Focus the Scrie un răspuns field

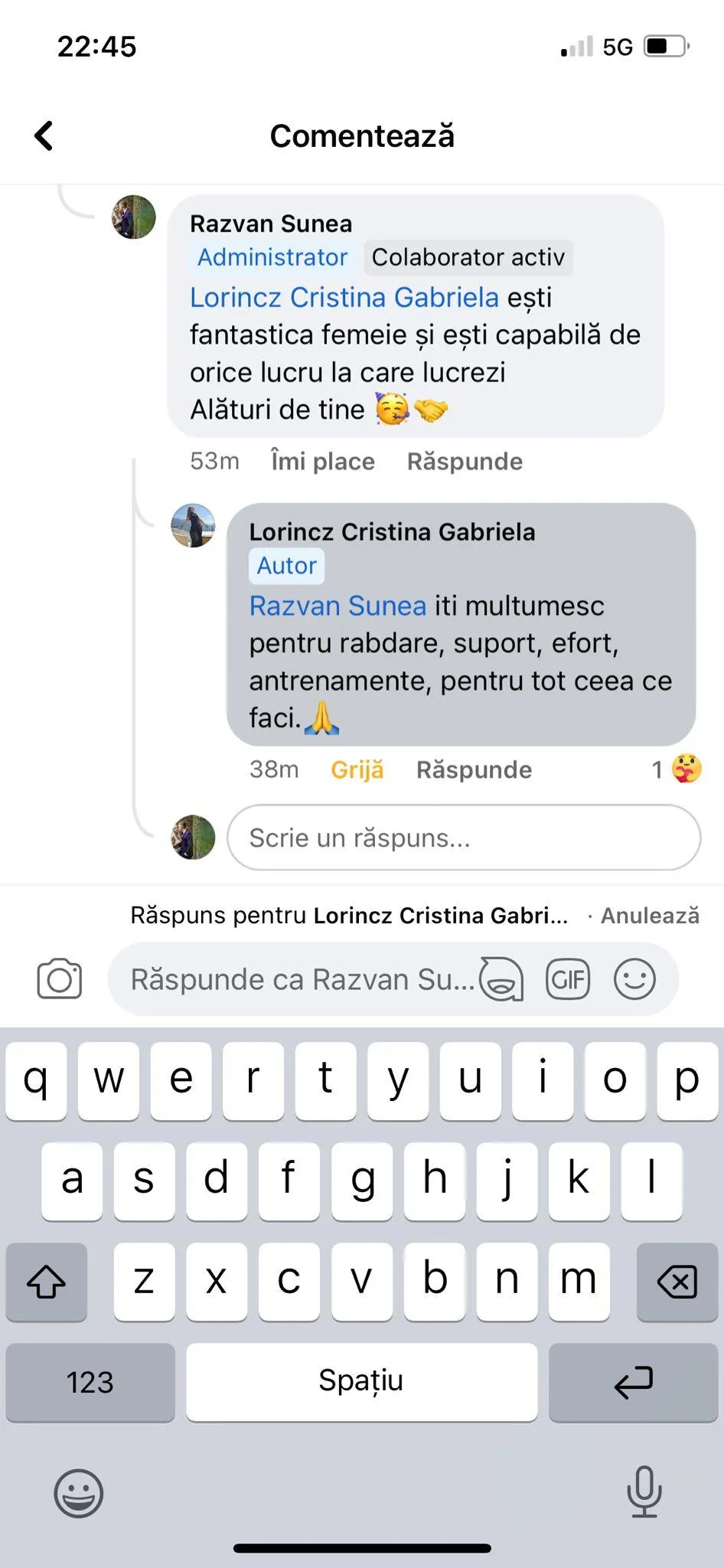pyautogui.click(x=464, y=838)
